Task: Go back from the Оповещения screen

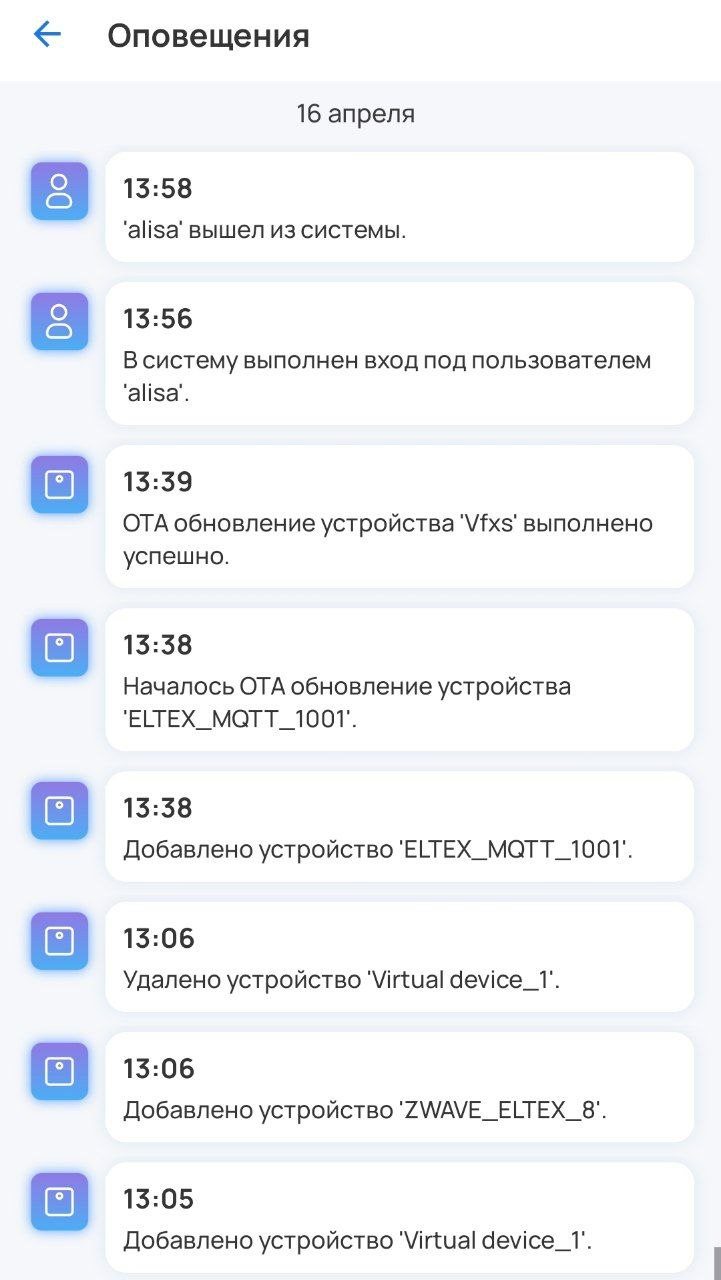Action: [47, 35]
